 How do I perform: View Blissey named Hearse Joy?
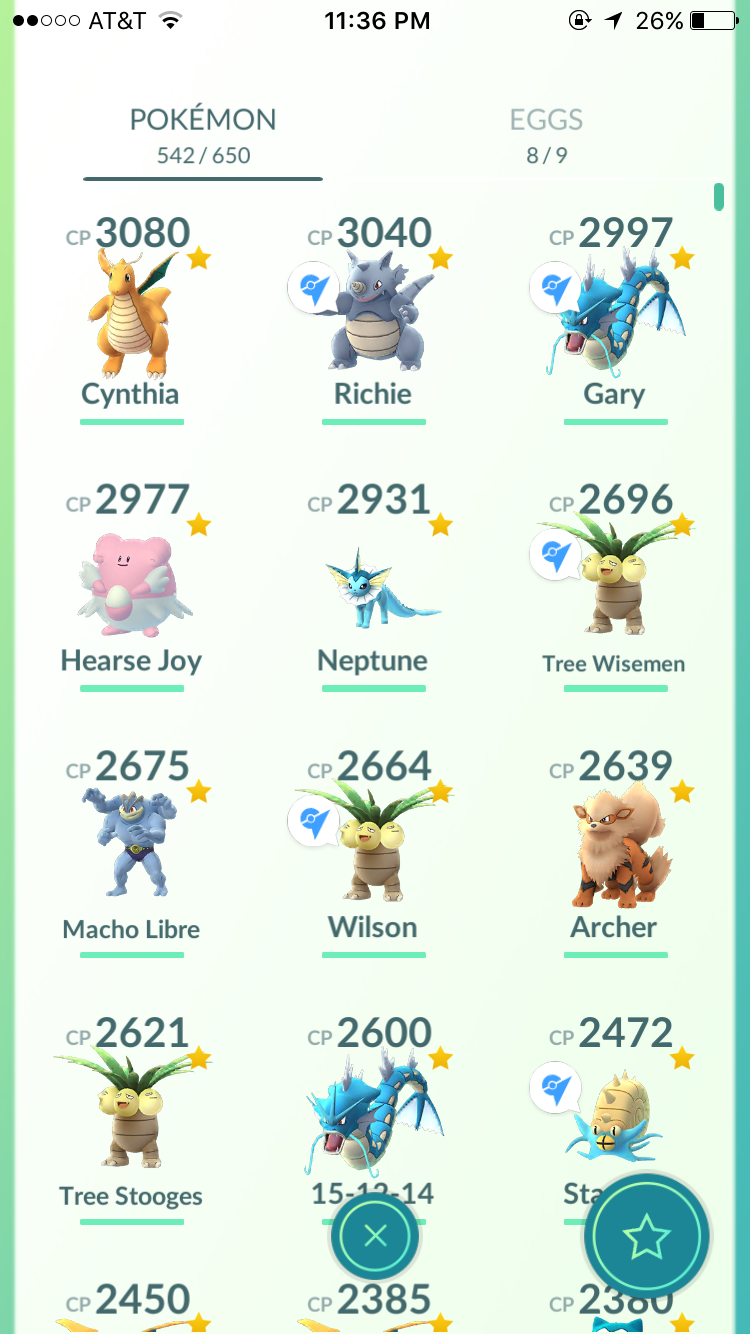[131, 587]
